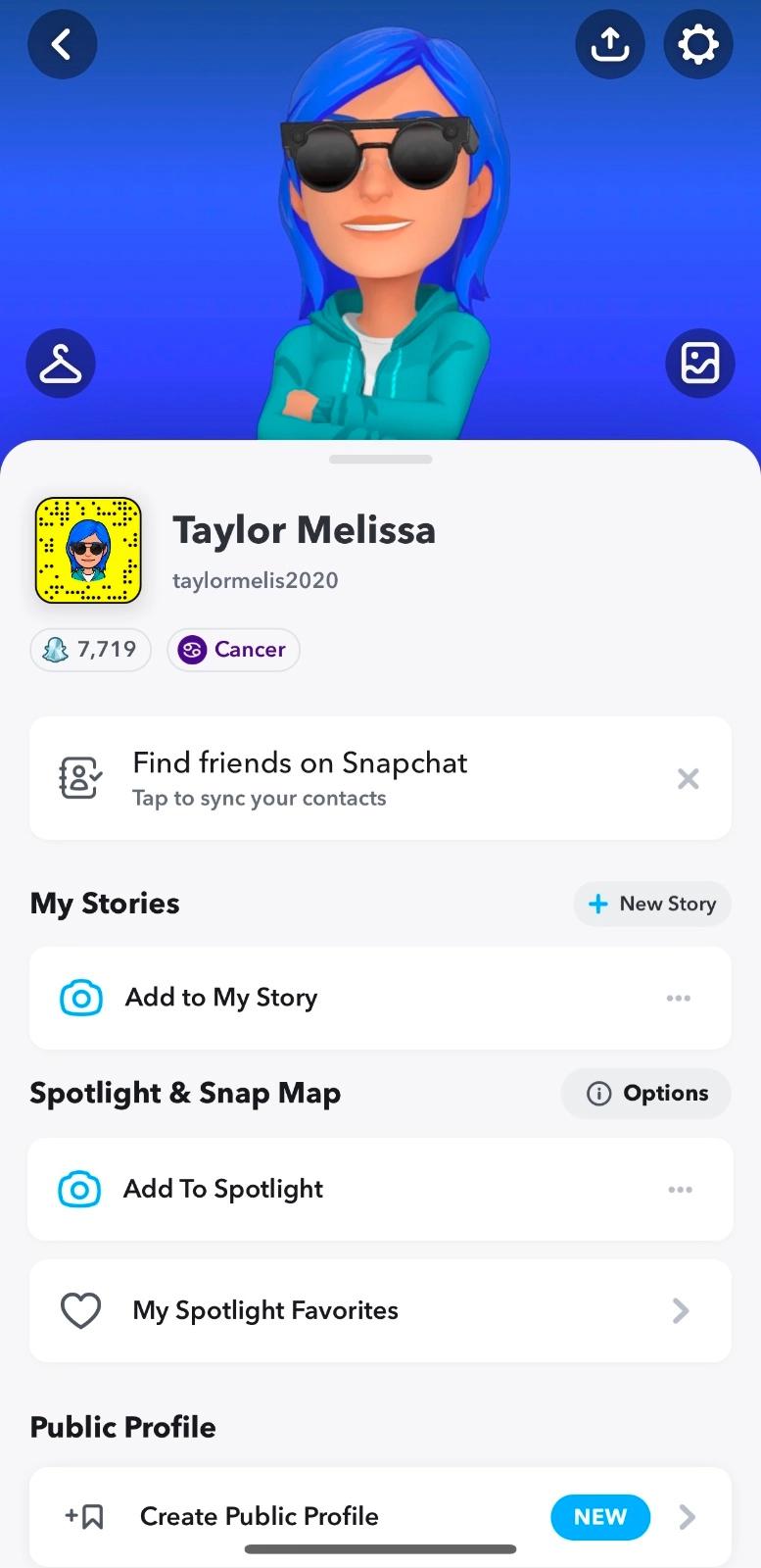Open Spotlight & Snap Map Options
761x1568 pixels.
[x=646, y=1094]
